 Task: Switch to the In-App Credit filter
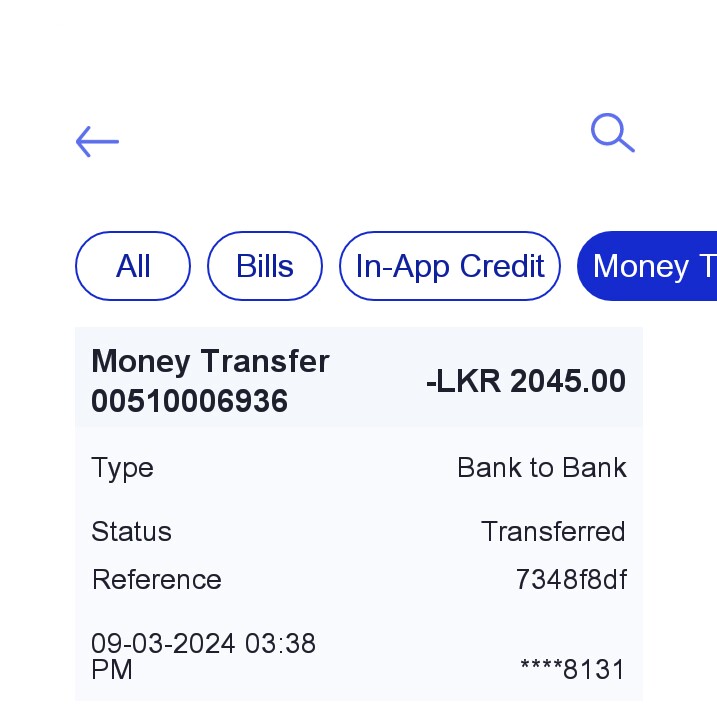click(x=450, y=266)
